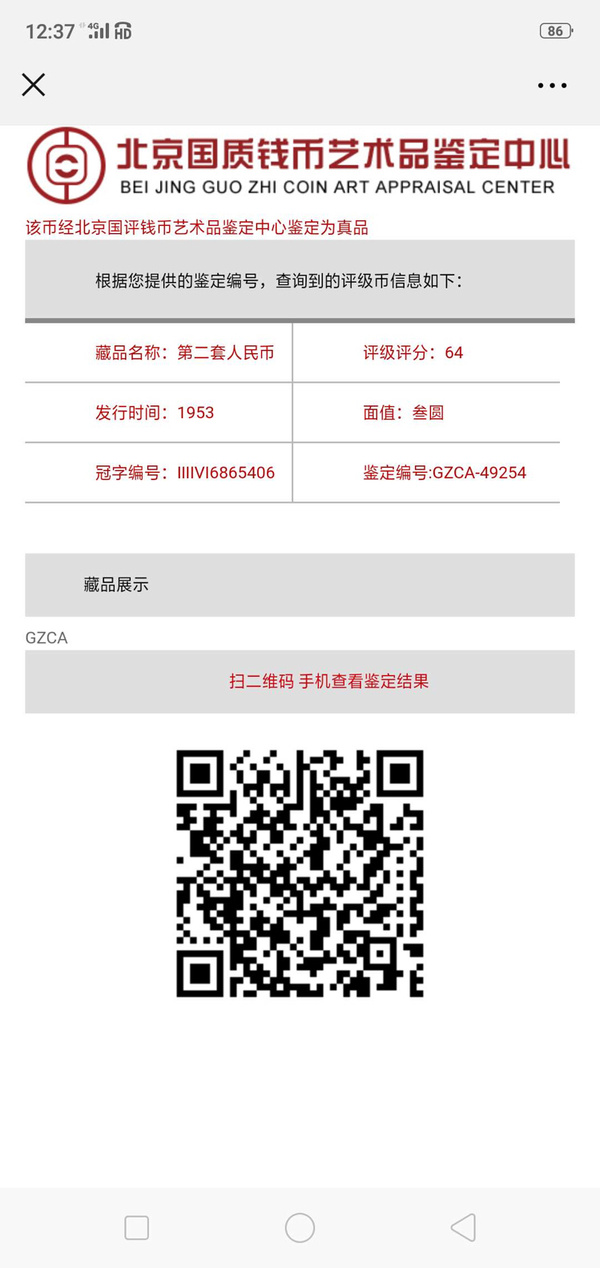Open the recent apps view
Image resolution: width=600 pixels, height=1268 pixels.
point(137,1227)
